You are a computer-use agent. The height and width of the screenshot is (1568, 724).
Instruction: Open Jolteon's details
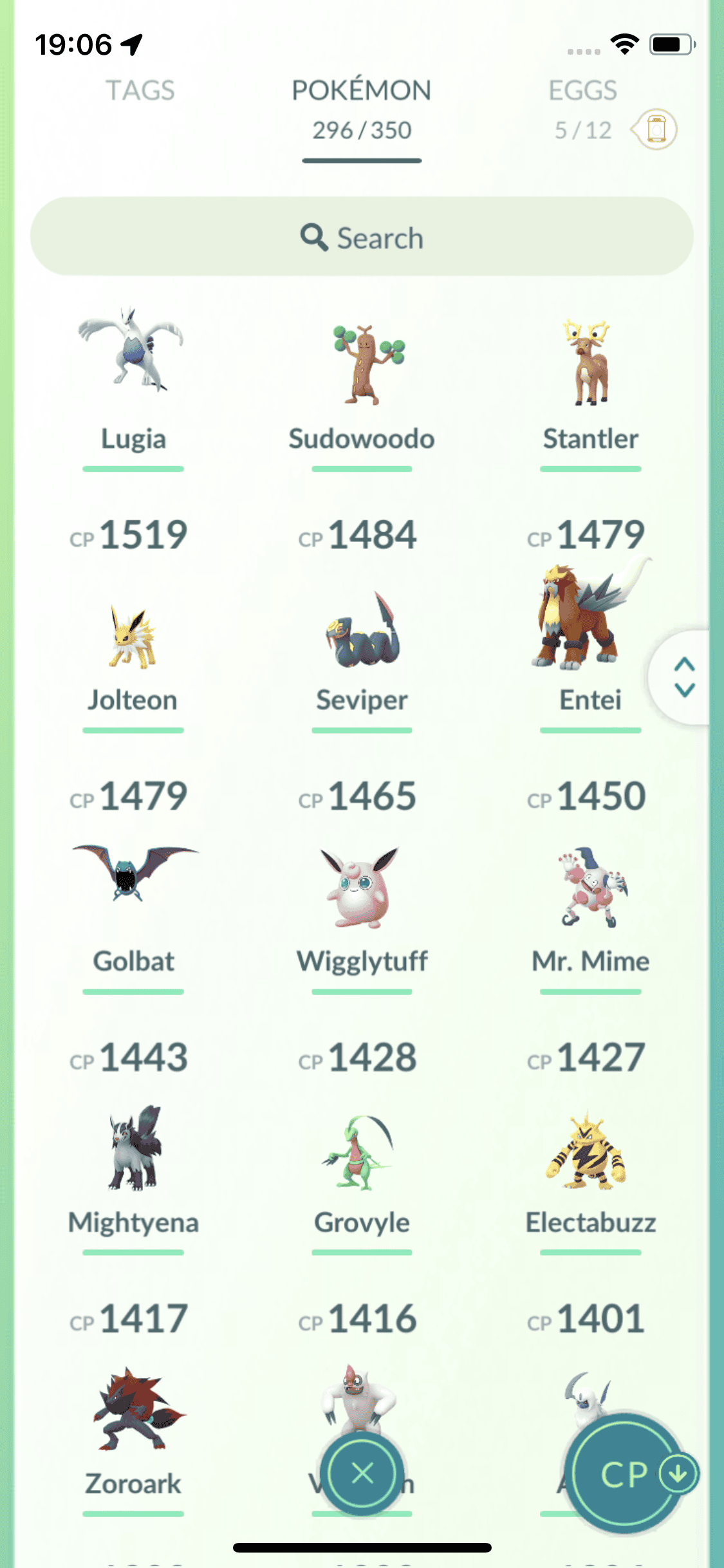click(133, 637)
